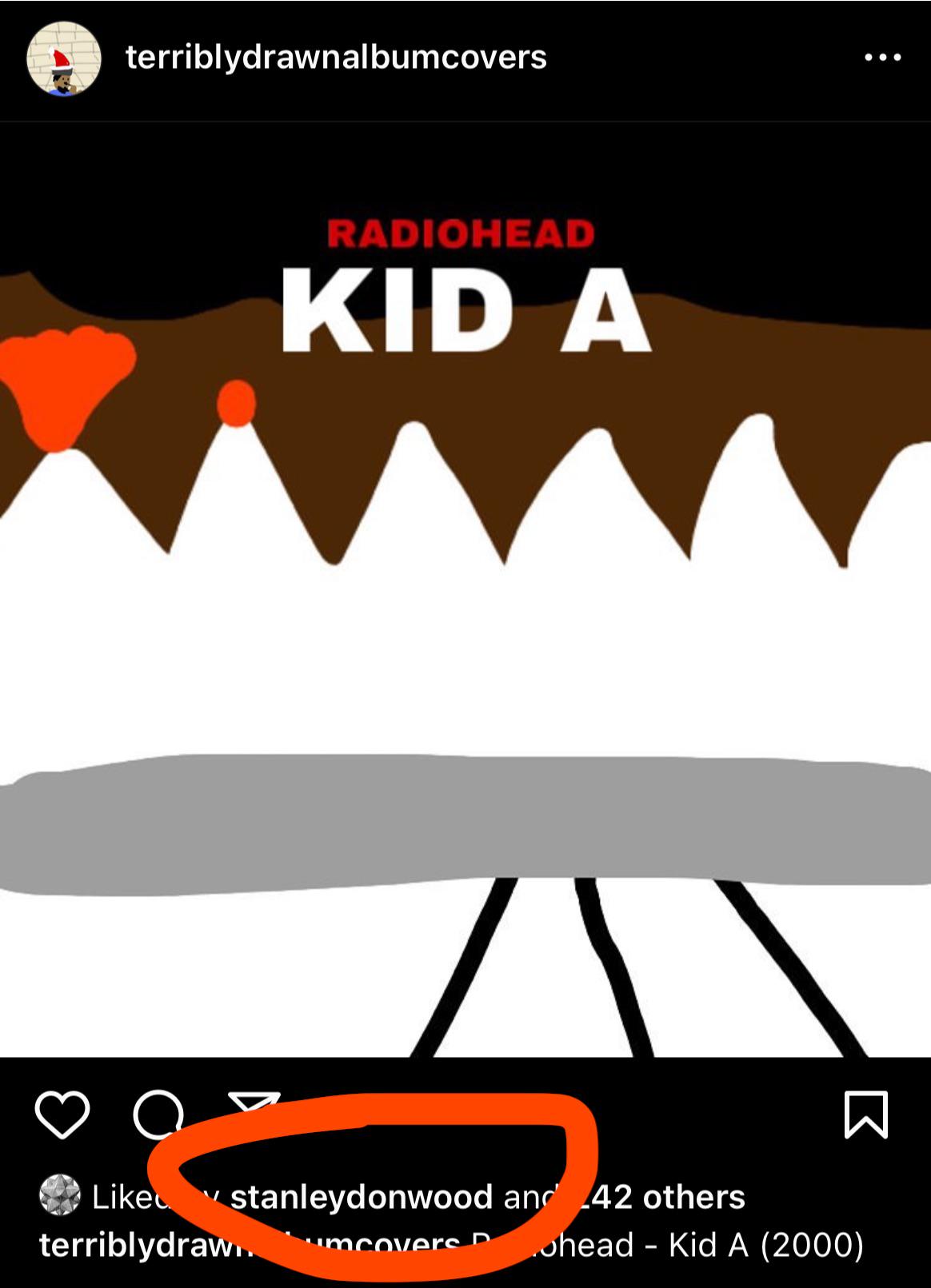Viewport: 931px width, 1288px height.
Task: View the others who liked this post
Action: [x=672, y=1197]
